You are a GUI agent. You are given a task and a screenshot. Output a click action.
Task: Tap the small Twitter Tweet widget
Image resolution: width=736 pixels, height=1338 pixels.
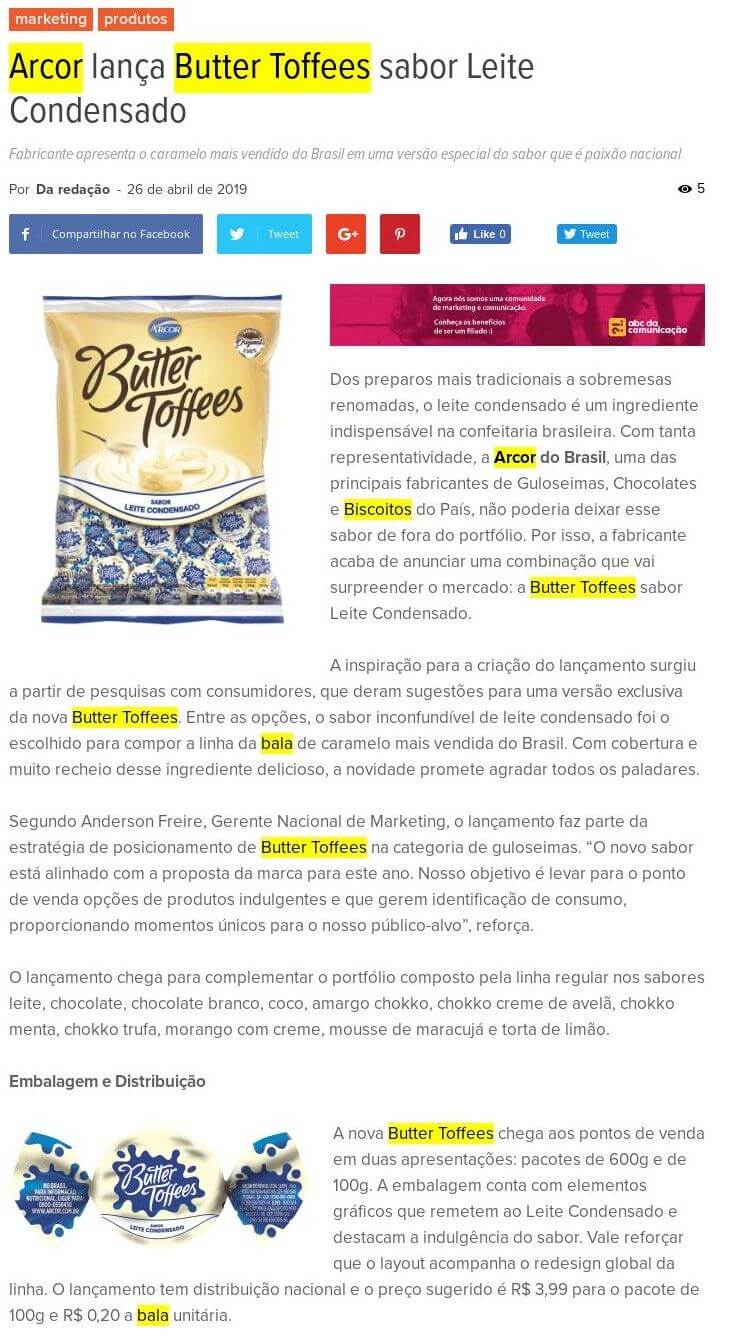(586, 234)
